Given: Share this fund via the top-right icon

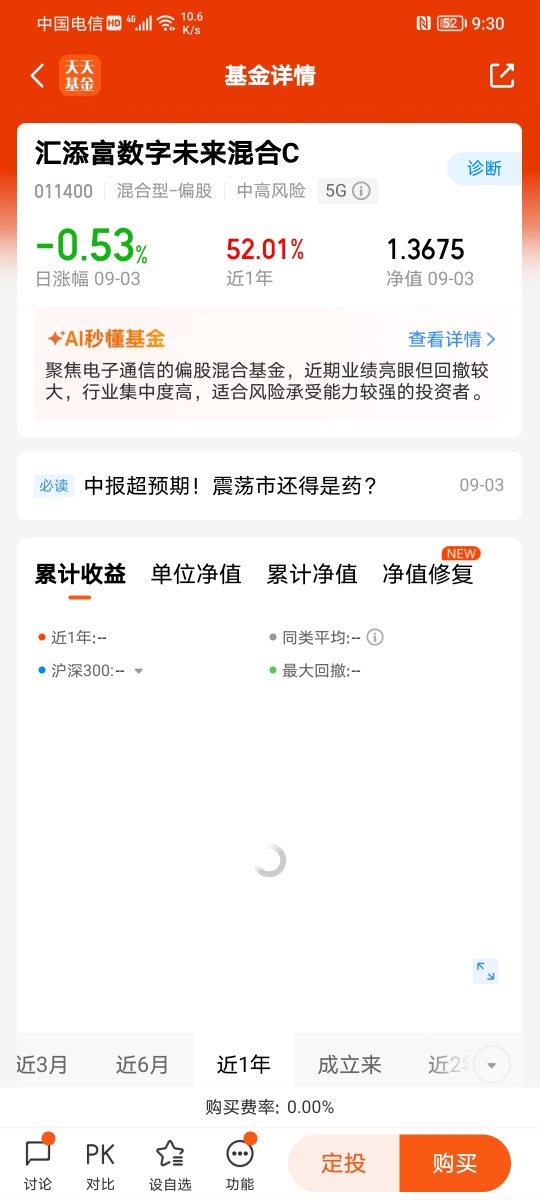Looking at the screenshot, I should (501, 76).
